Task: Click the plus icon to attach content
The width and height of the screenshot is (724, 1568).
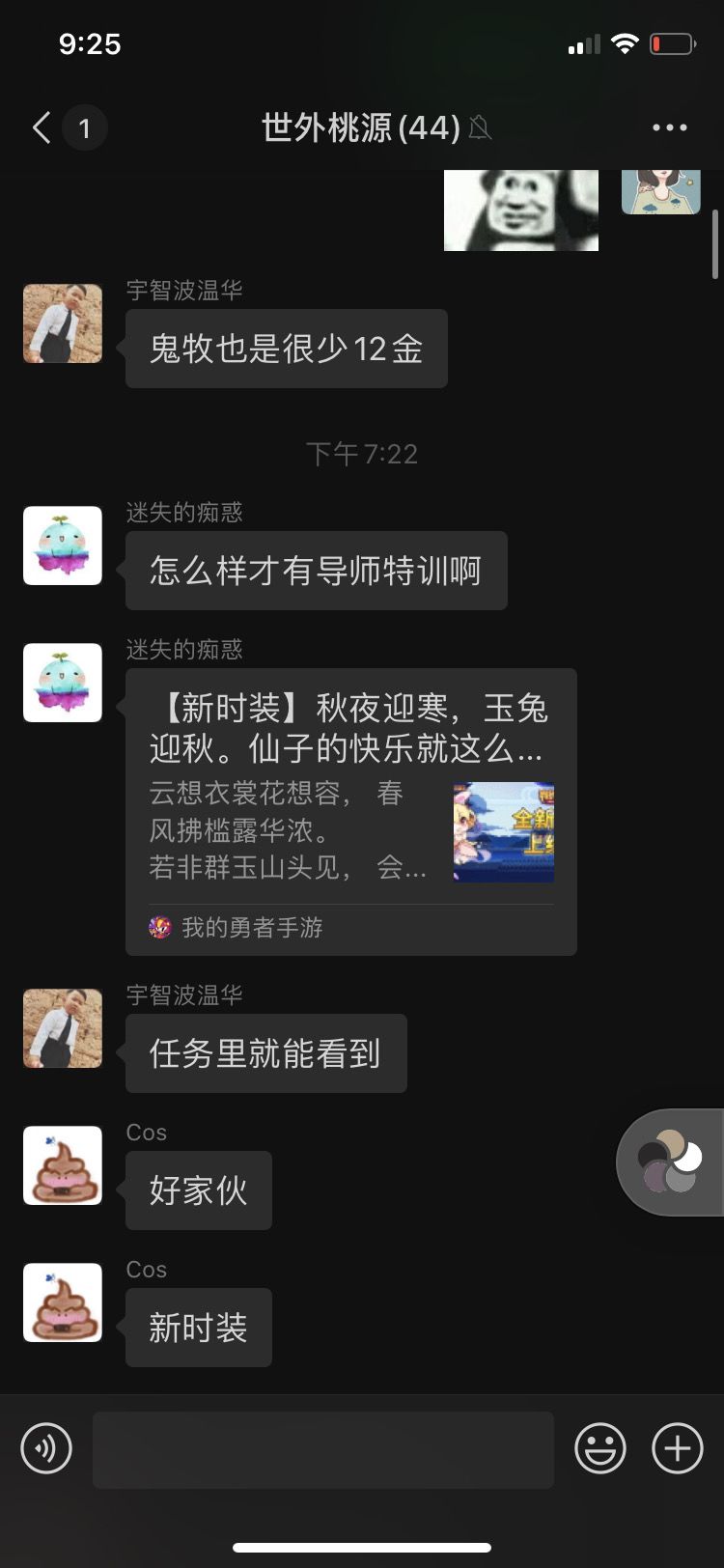Action: tap(677, 1448)
